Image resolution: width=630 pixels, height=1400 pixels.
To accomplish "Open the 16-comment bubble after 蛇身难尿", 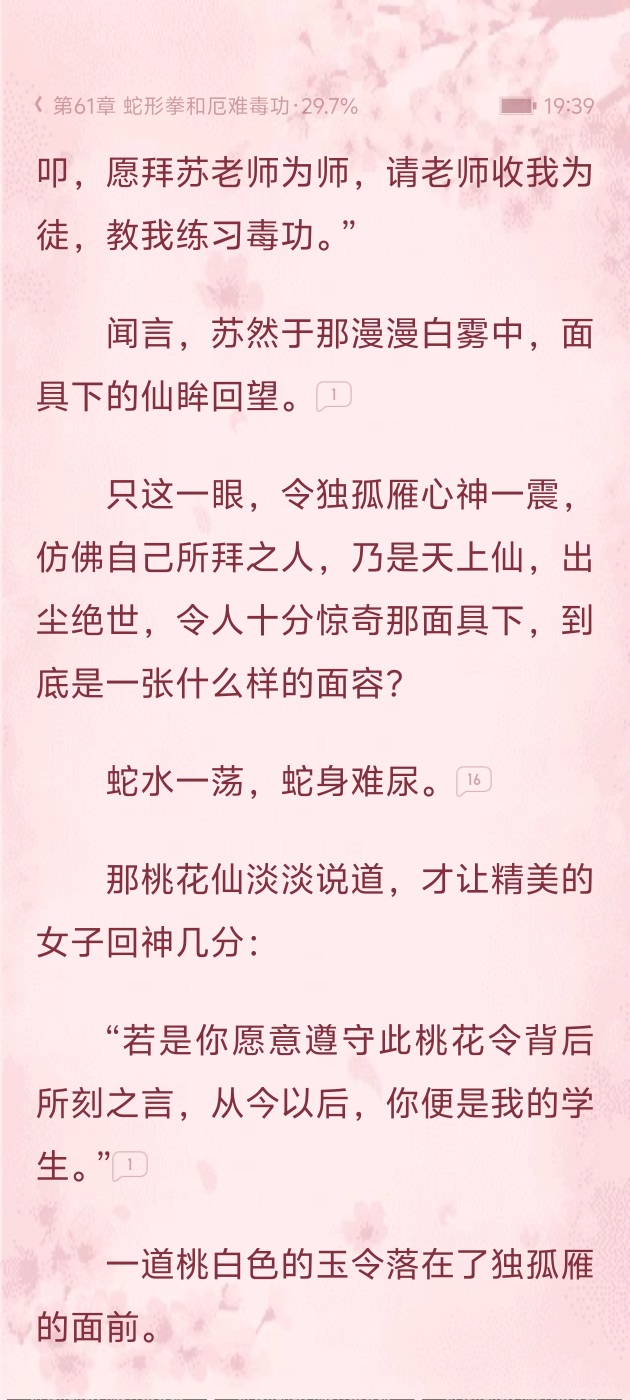I will (473, 782).
